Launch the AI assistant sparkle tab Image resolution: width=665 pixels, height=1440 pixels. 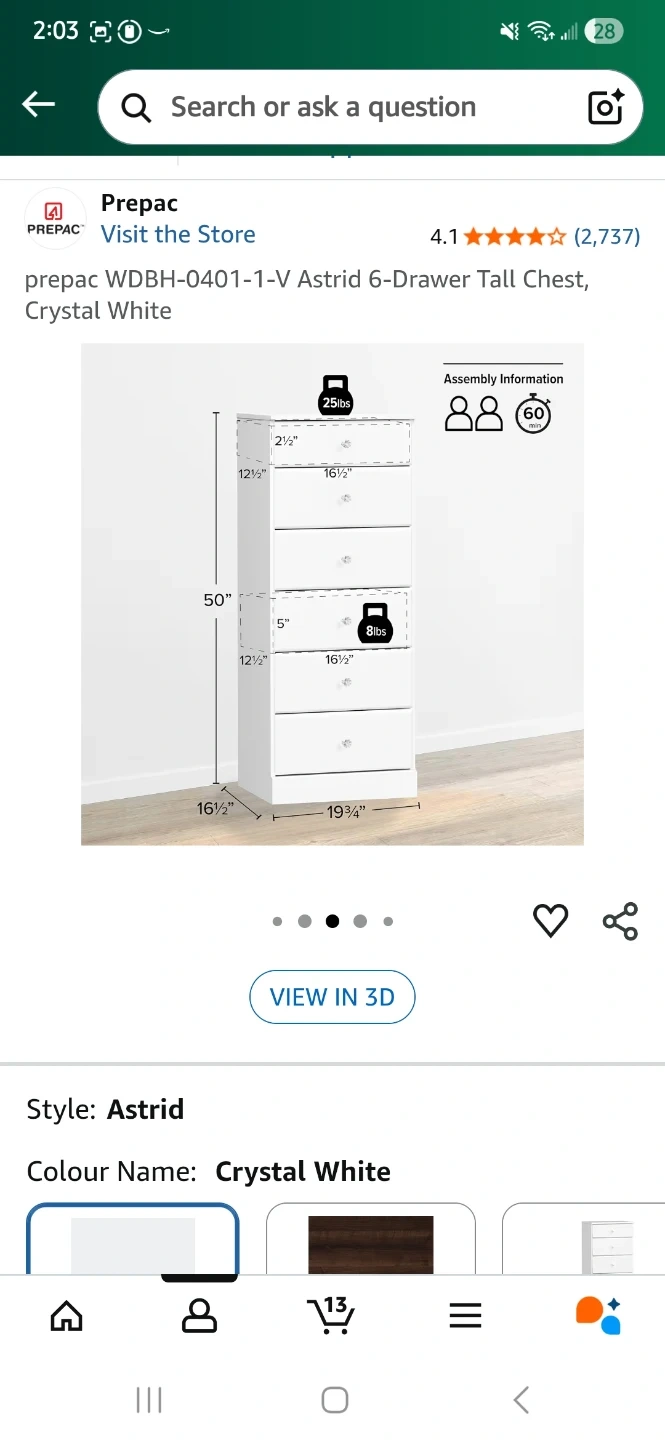[x=598, y=1316]
